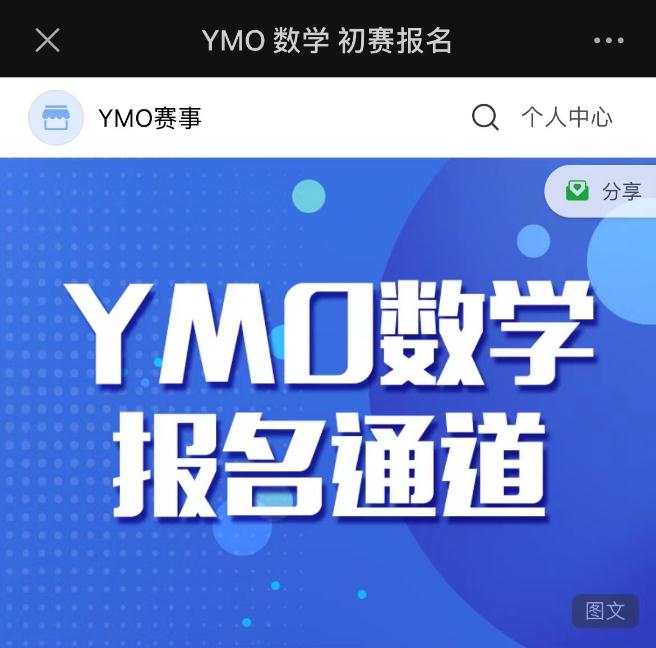The width and height of the screenshot is (656, 648).
Task: Share this page via 分享
Action: coord(604,192)
